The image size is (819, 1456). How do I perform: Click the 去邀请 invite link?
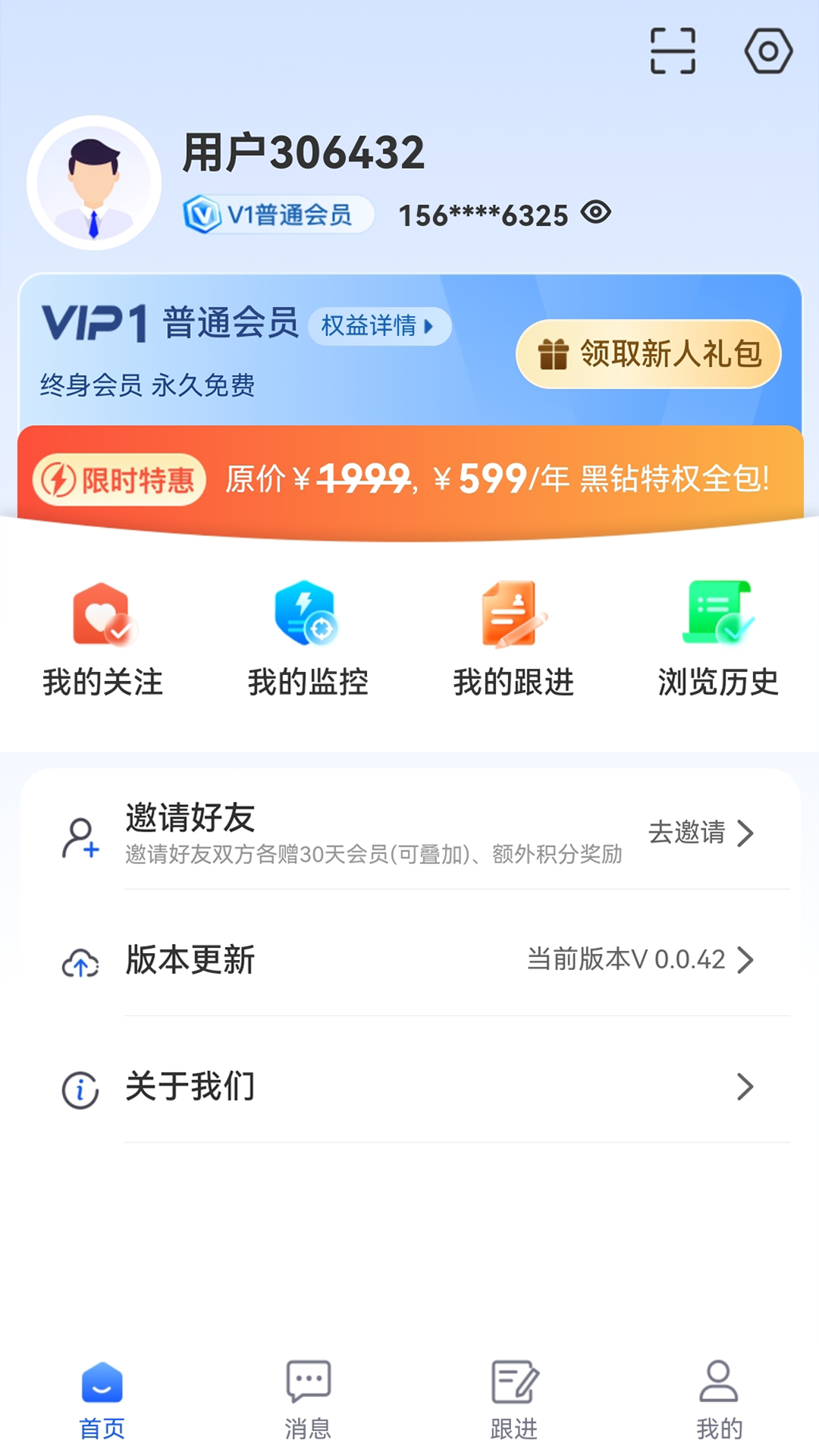[690, 831]
